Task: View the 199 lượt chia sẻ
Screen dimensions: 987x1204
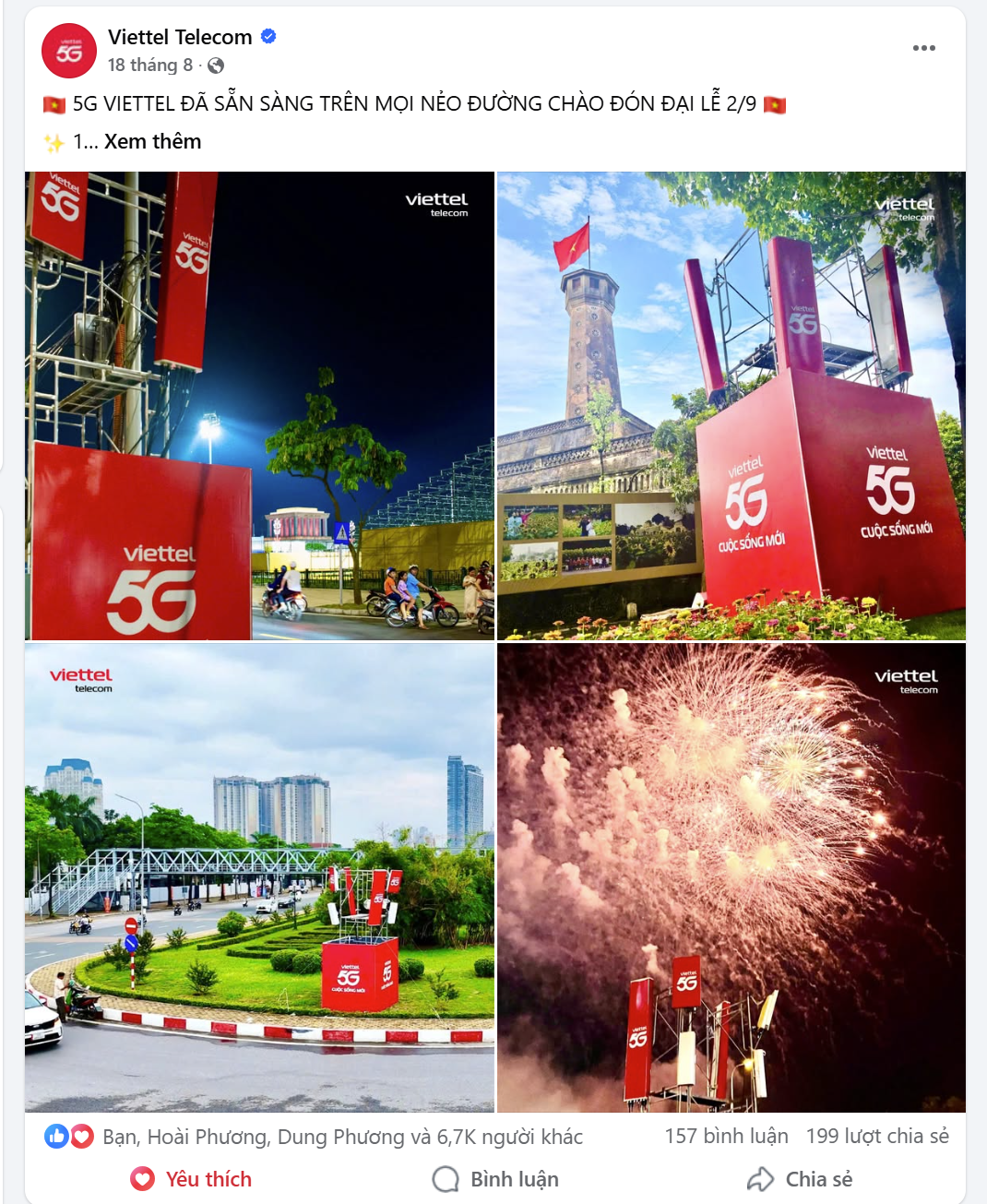Action: (x=877, y=1136)
